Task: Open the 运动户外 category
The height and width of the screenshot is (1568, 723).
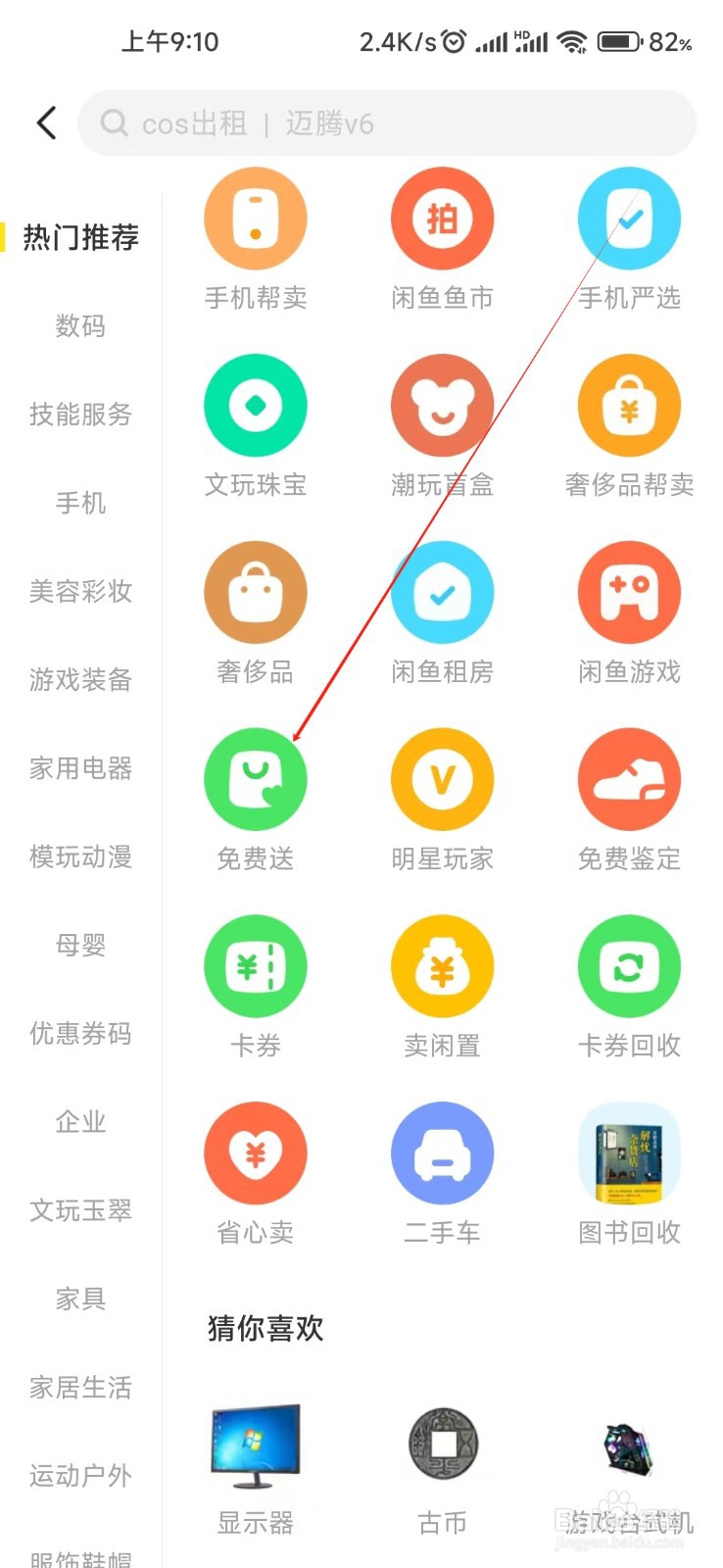Action: pyautogui.click(x=79, y=1476)
